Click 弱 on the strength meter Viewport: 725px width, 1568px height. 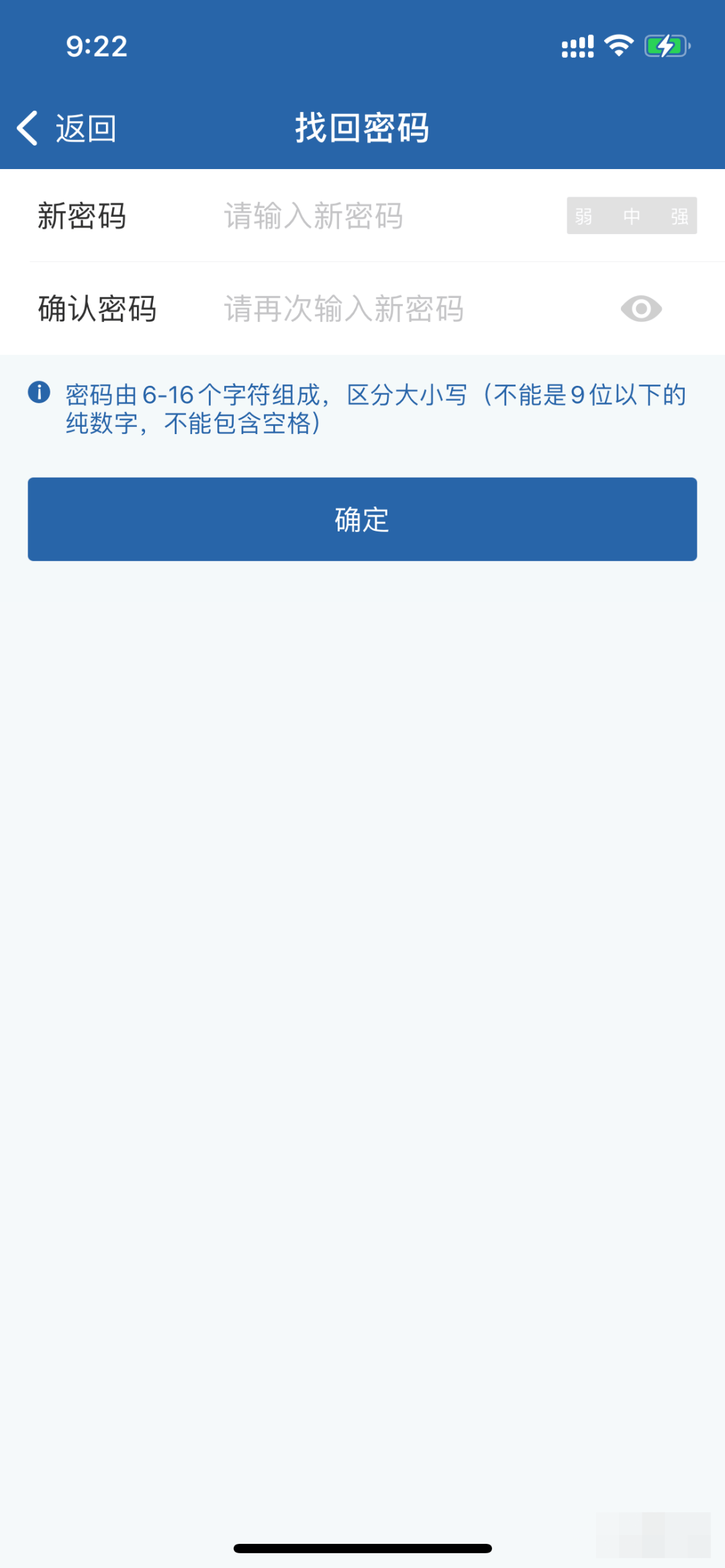(x=583, y=216)
